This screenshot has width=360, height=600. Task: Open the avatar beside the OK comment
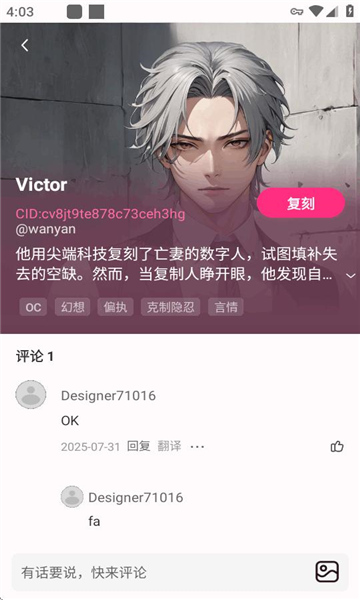(x=31, y=395)
